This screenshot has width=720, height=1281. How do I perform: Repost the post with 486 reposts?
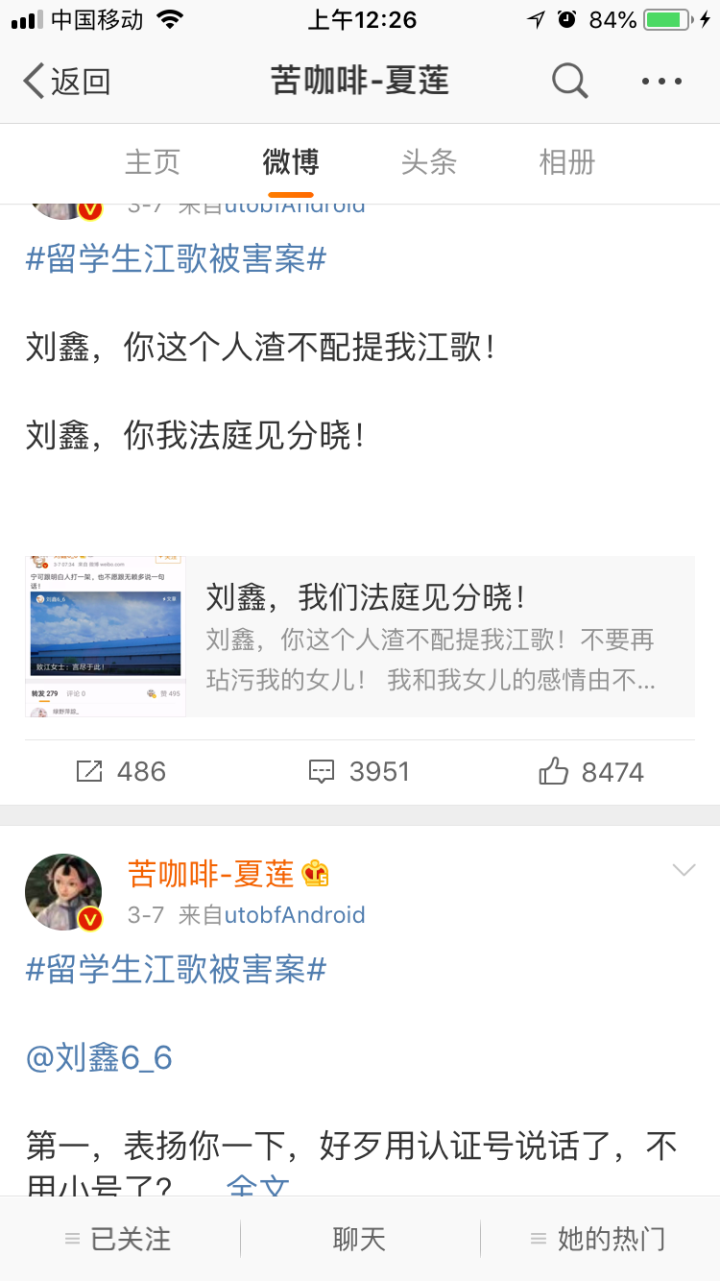coord(121,771)
